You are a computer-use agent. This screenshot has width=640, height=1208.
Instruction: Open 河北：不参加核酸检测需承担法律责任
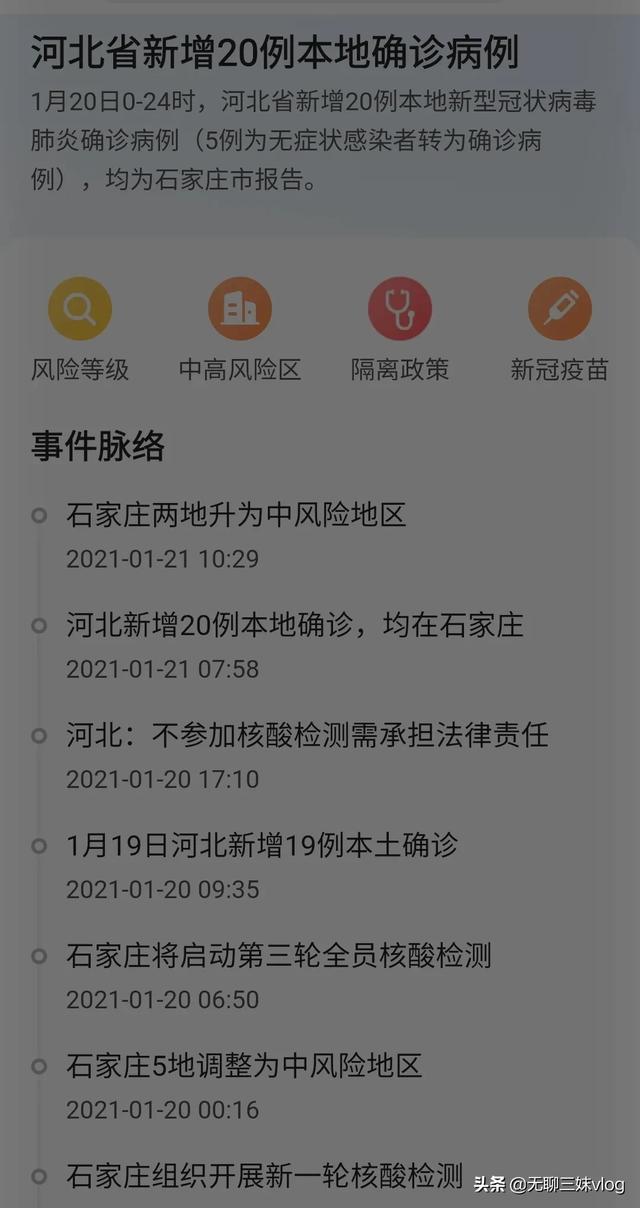coord(308,736)
